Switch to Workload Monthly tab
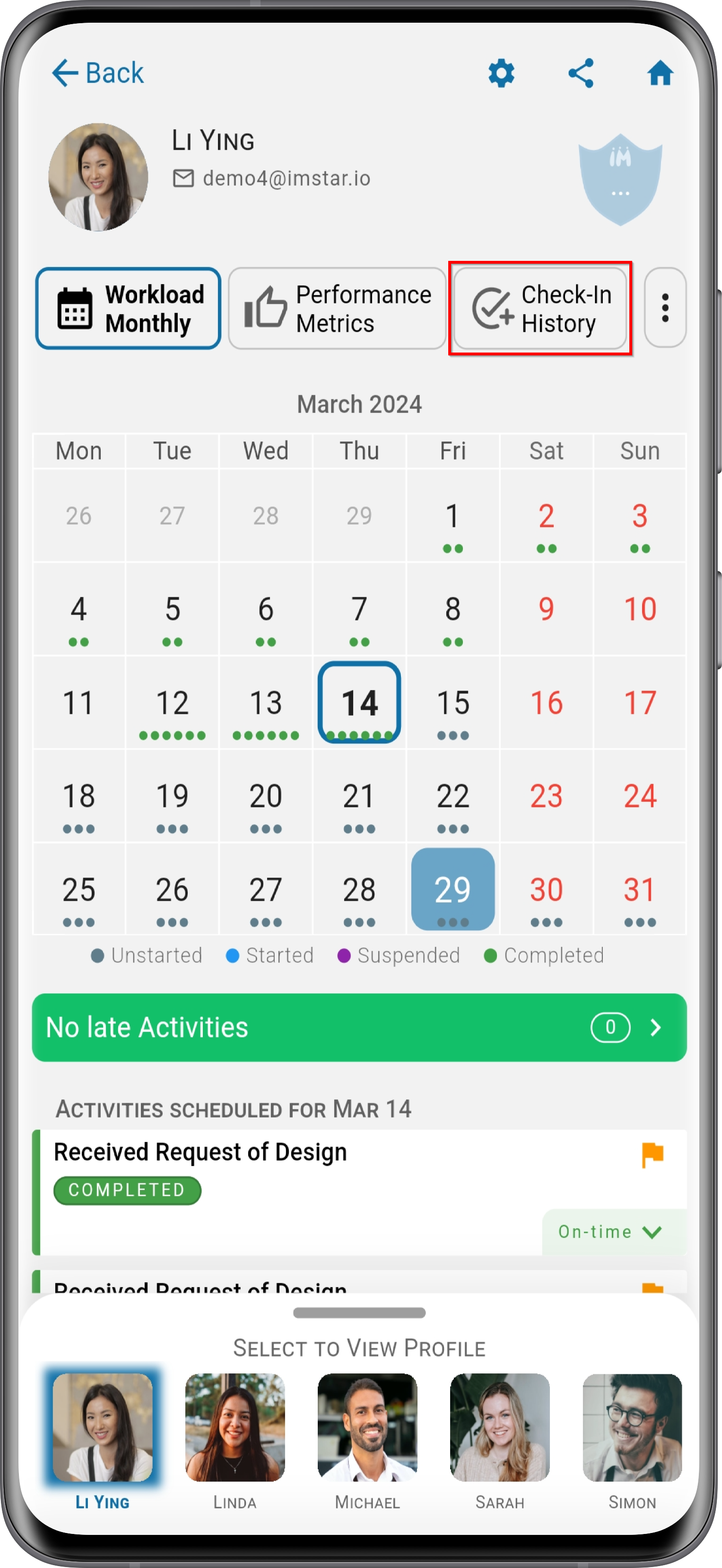Screen dimensions: 722x1568 point(128,308)
